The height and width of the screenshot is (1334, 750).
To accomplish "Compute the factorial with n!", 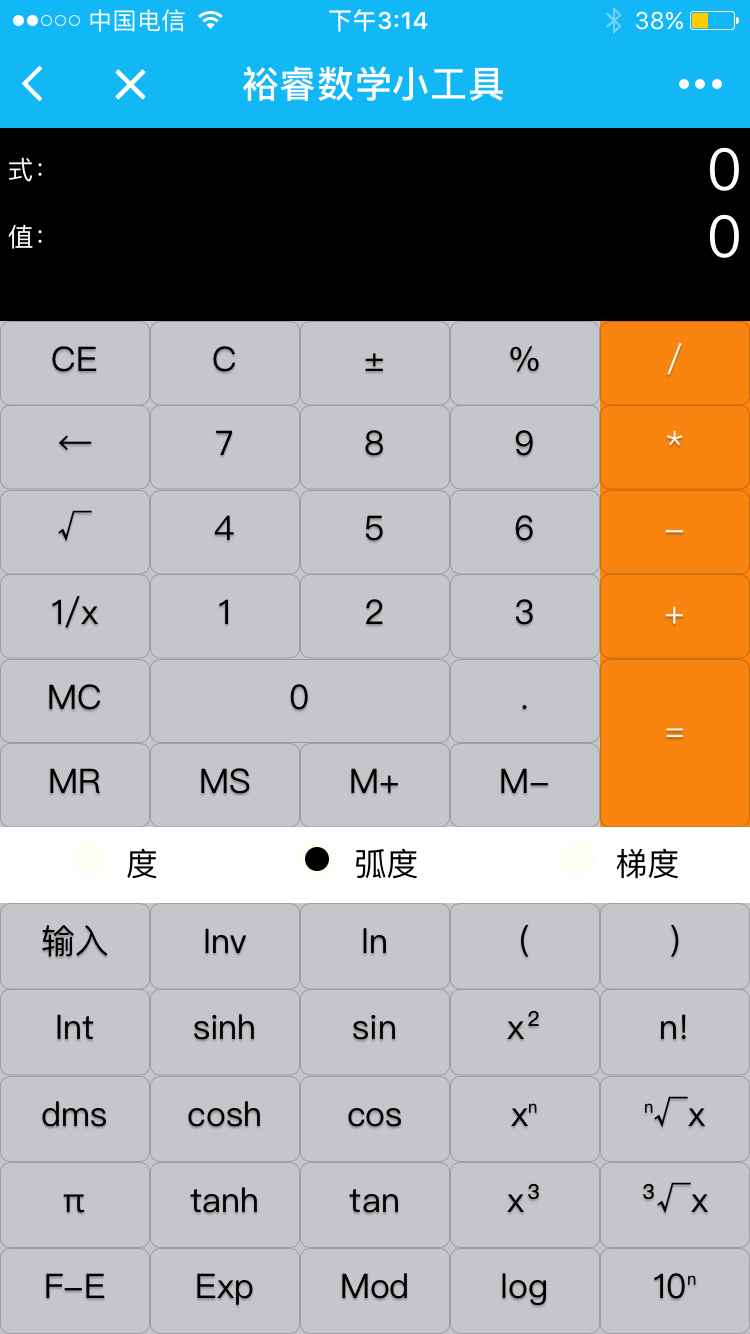I will click(675, 1031).
